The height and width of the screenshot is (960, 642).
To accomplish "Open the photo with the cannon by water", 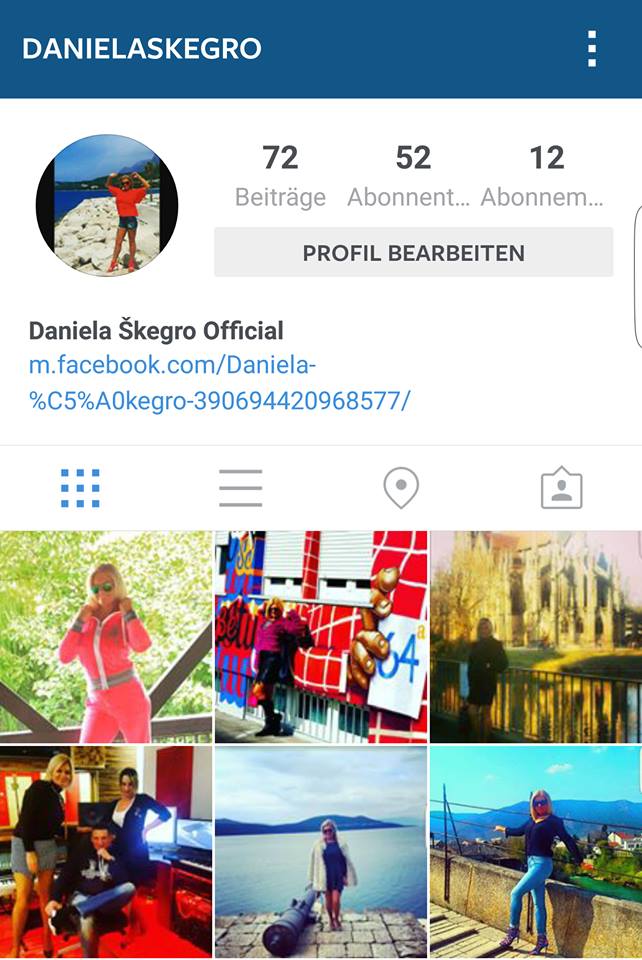I will [x=321, y=852].
